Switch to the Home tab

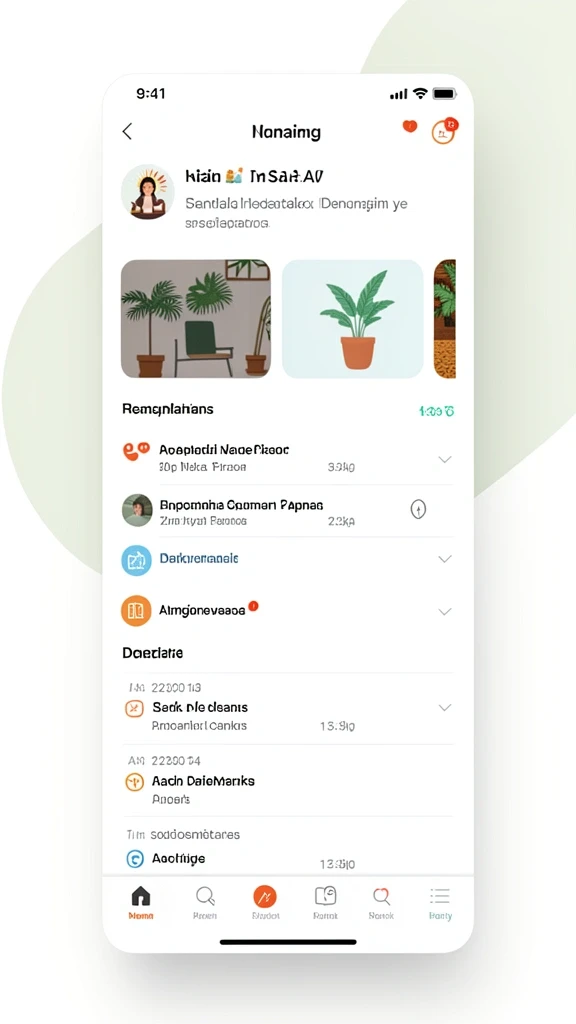point(141,903)
